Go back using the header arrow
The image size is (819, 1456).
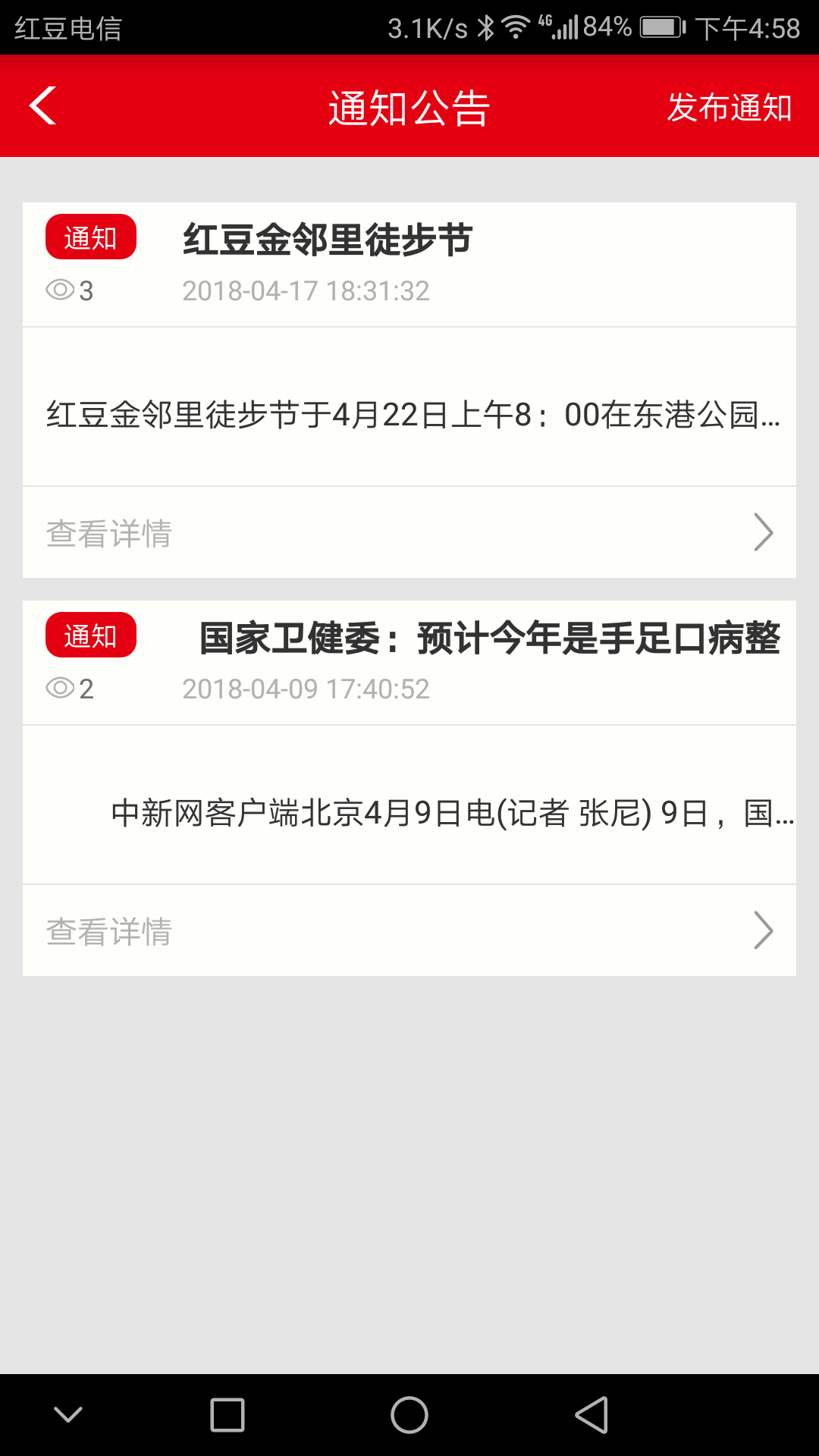click(x=43, y=106)
